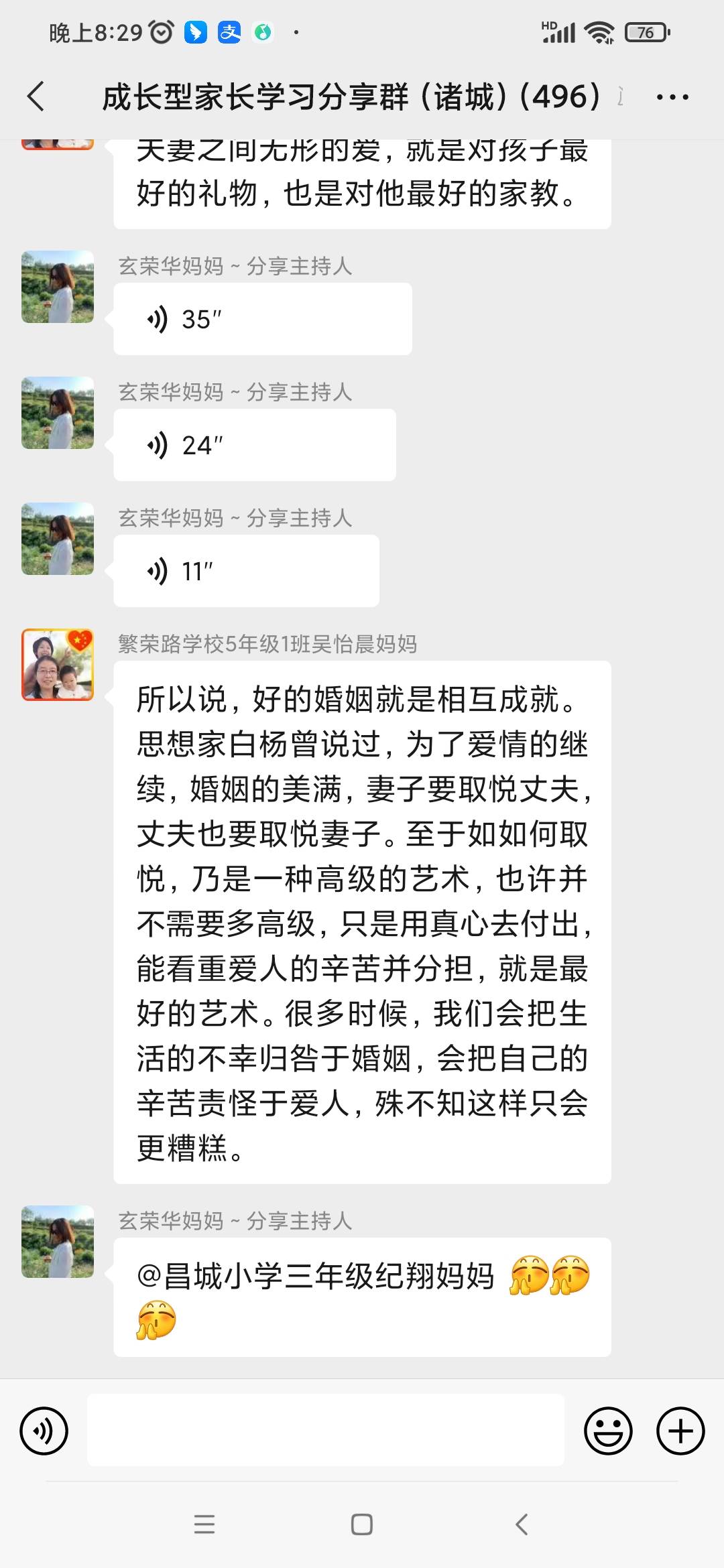
Task: Play the 11-second voice message
Action: pos(247,571)
